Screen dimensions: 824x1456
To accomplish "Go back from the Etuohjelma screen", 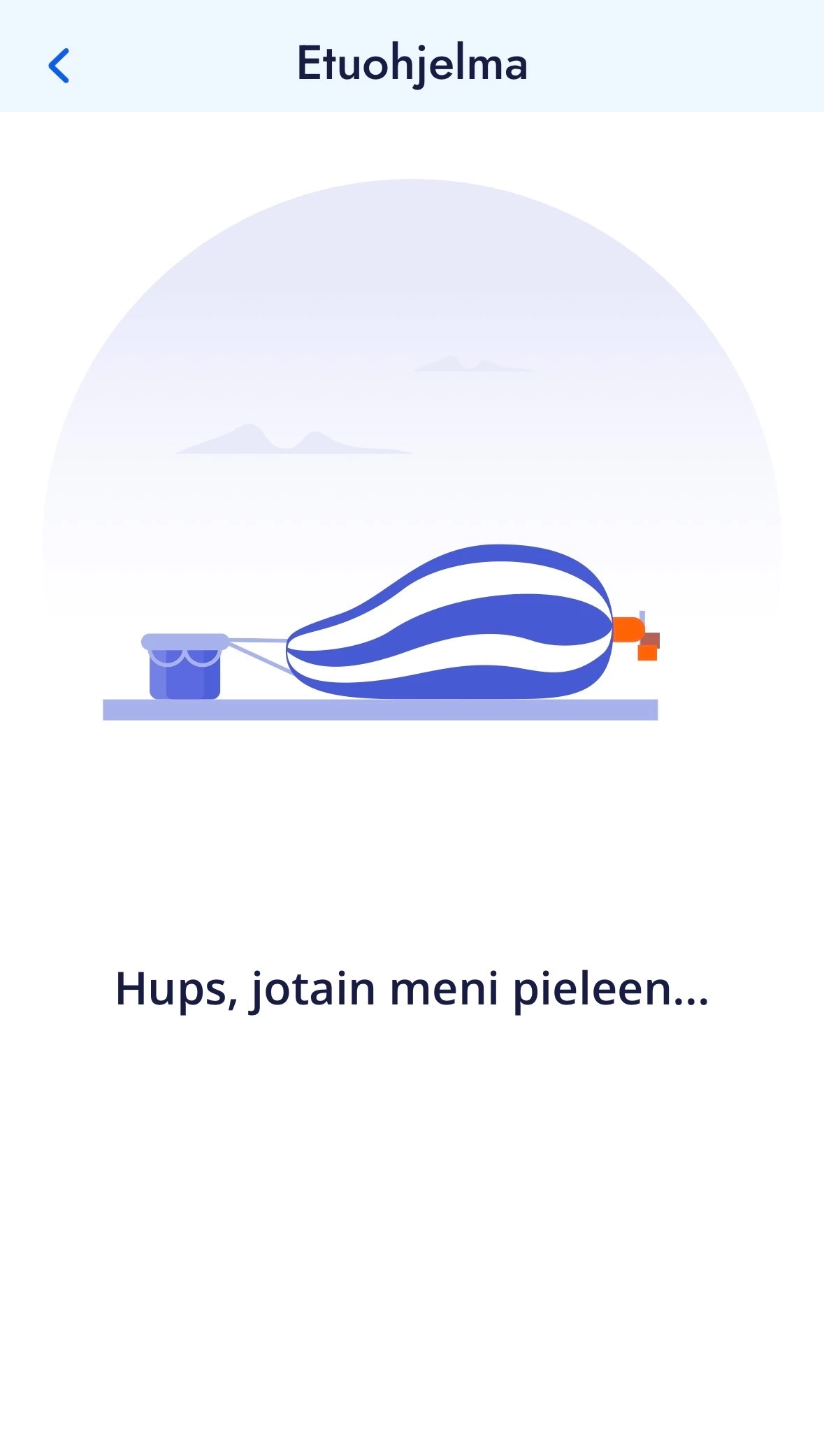I will (59, 66).
